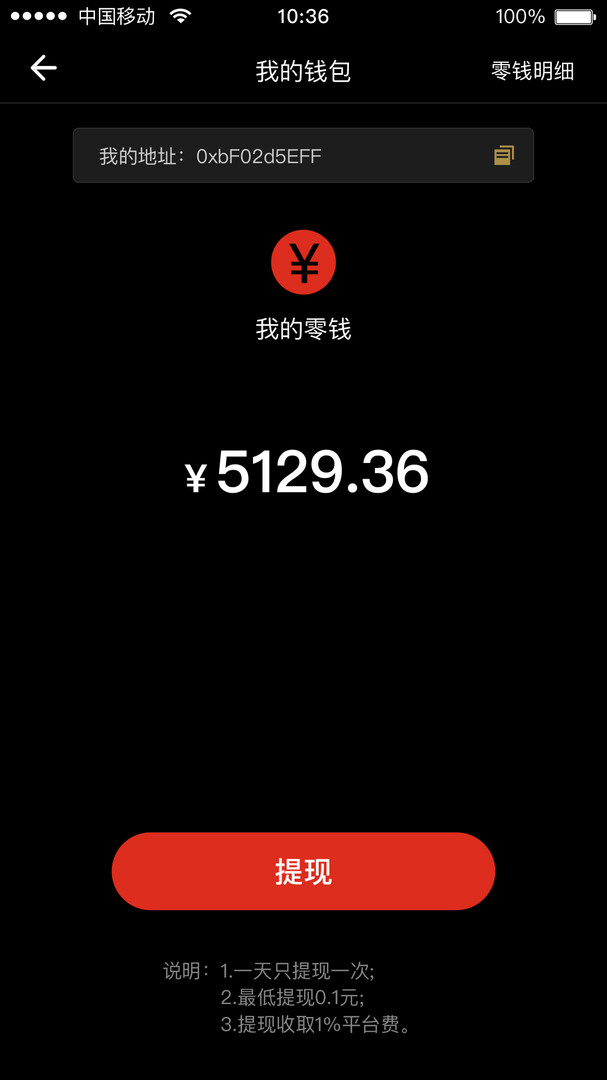Open 零钱明细 transaction details
607x1080 pixels.
(532, 71)
